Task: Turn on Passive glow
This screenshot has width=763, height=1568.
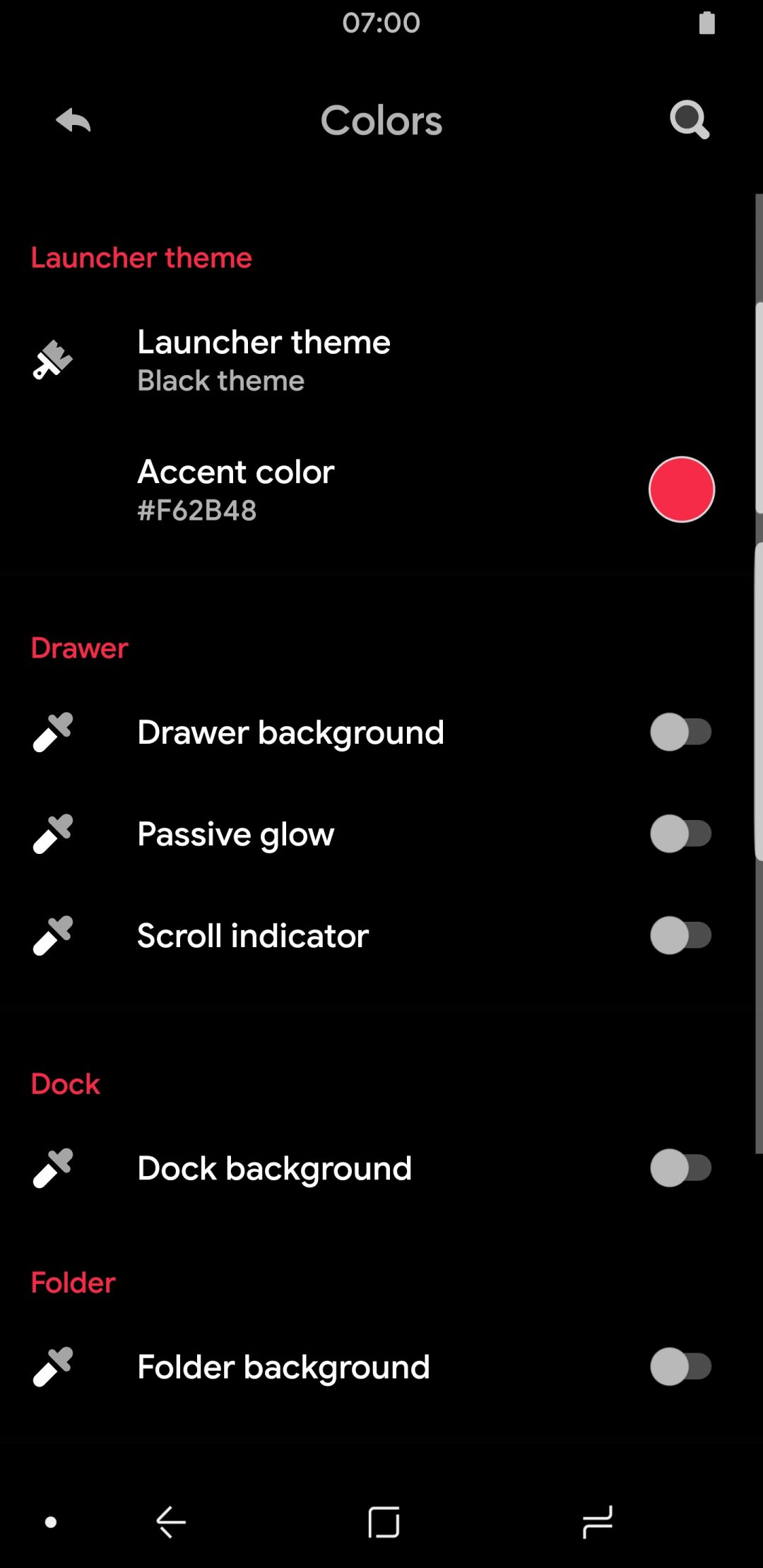Action: tap(681, 833)
